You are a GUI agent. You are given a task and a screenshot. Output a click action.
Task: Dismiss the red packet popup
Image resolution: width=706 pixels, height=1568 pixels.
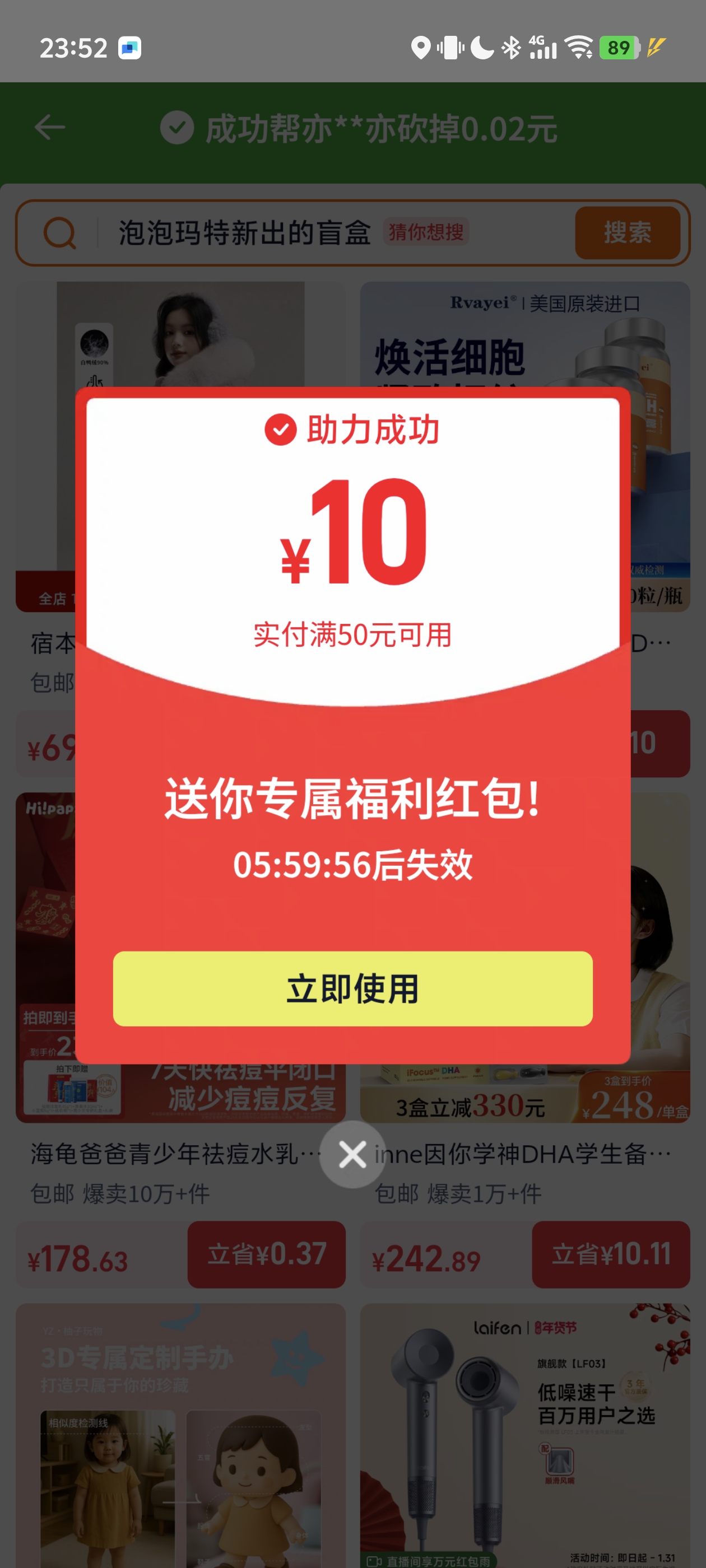click(352, 1154)
